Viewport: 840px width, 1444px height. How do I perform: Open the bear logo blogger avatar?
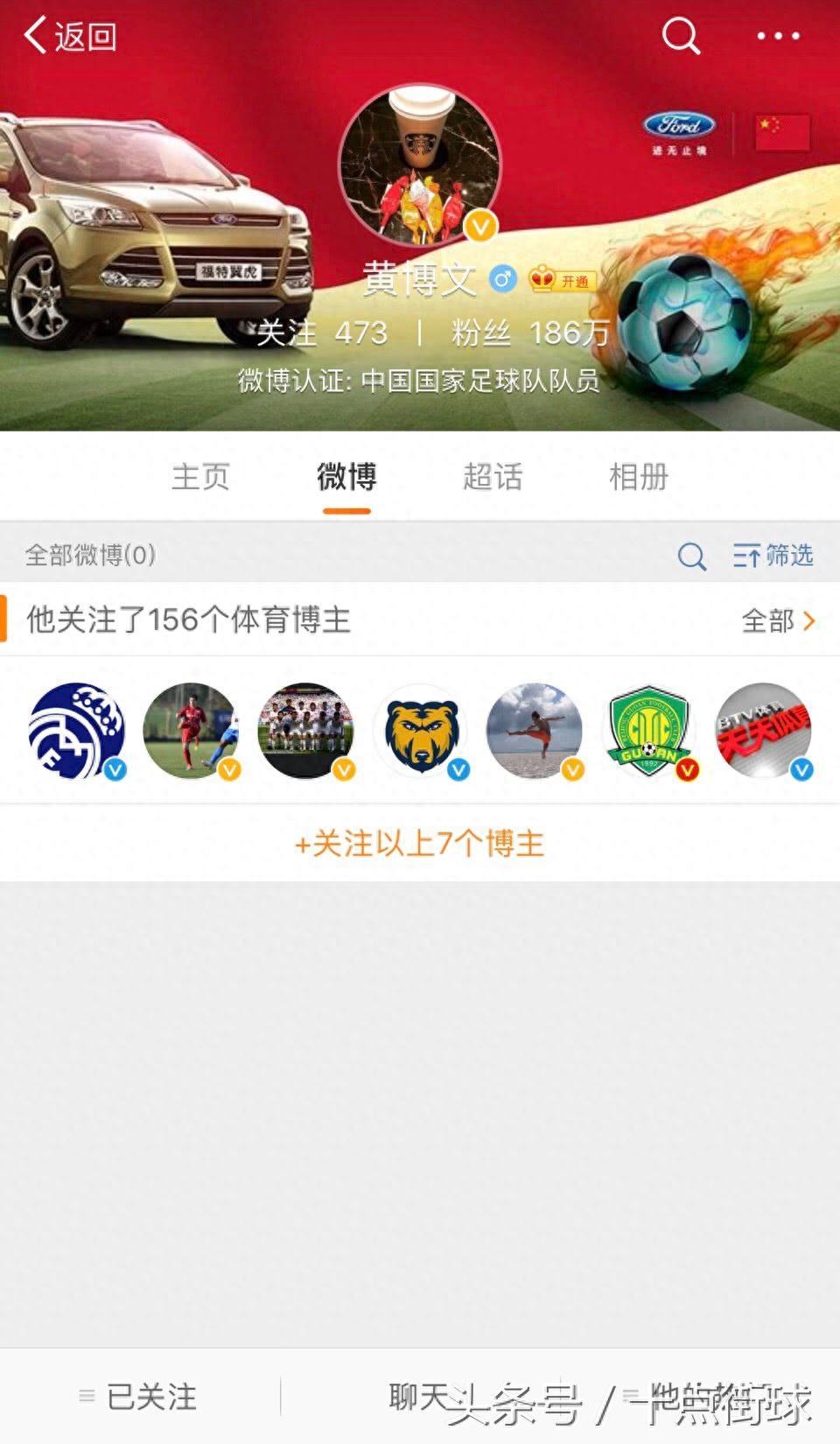420,731
